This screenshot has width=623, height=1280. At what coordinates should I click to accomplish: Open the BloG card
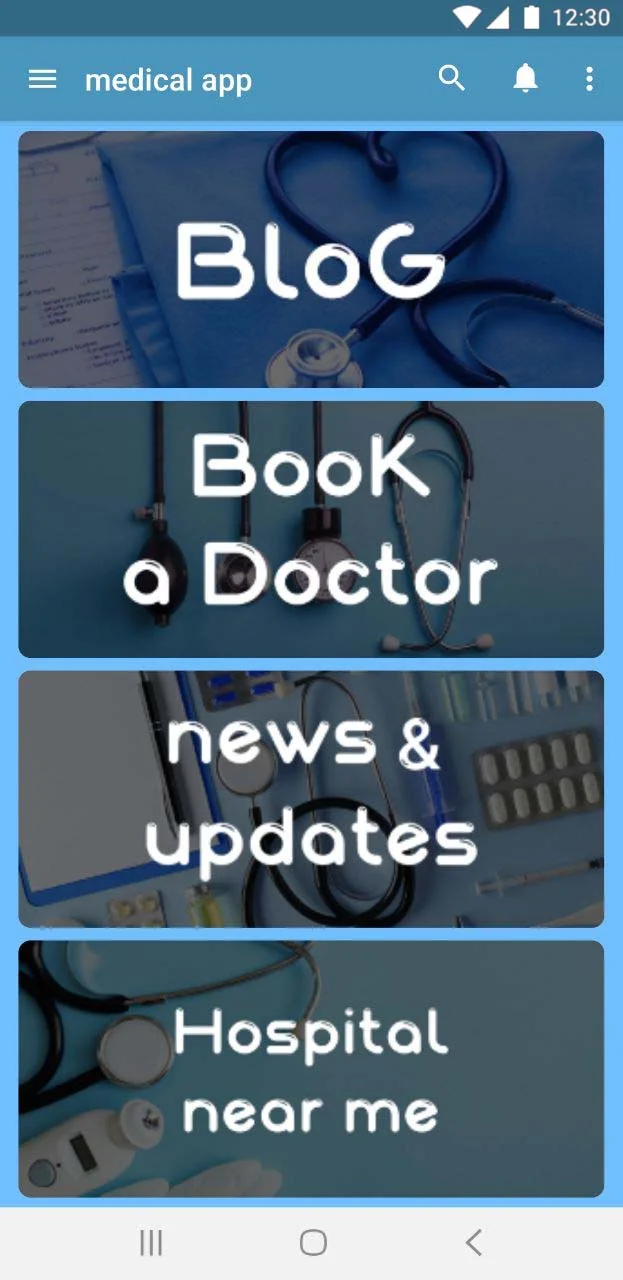coord(311,259)
